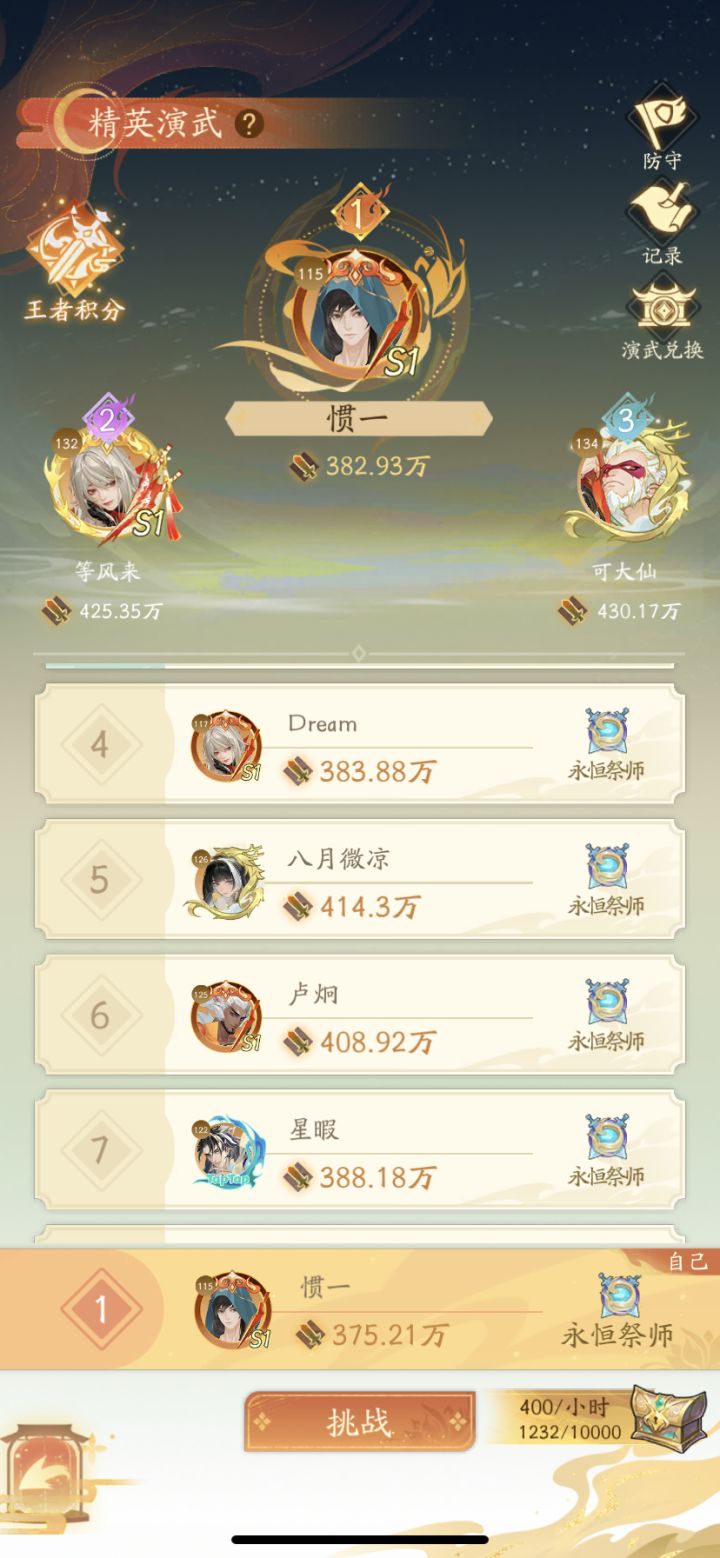The width and height of the screenshot is (720, 1558).
Task: Open 八月微凉's player entry
Action: [360, 880]
